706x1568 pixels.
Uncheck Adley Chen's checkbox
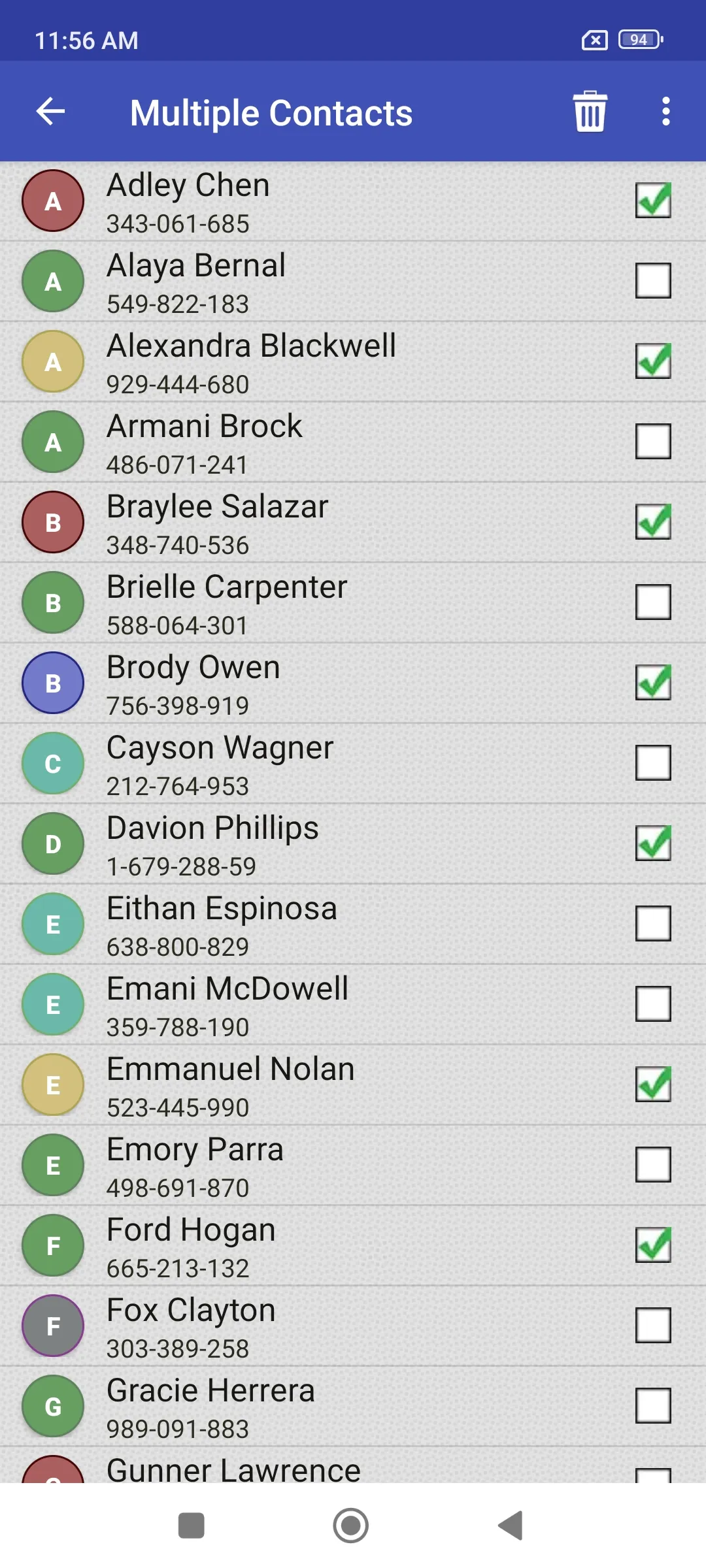(x=653, y=201)
